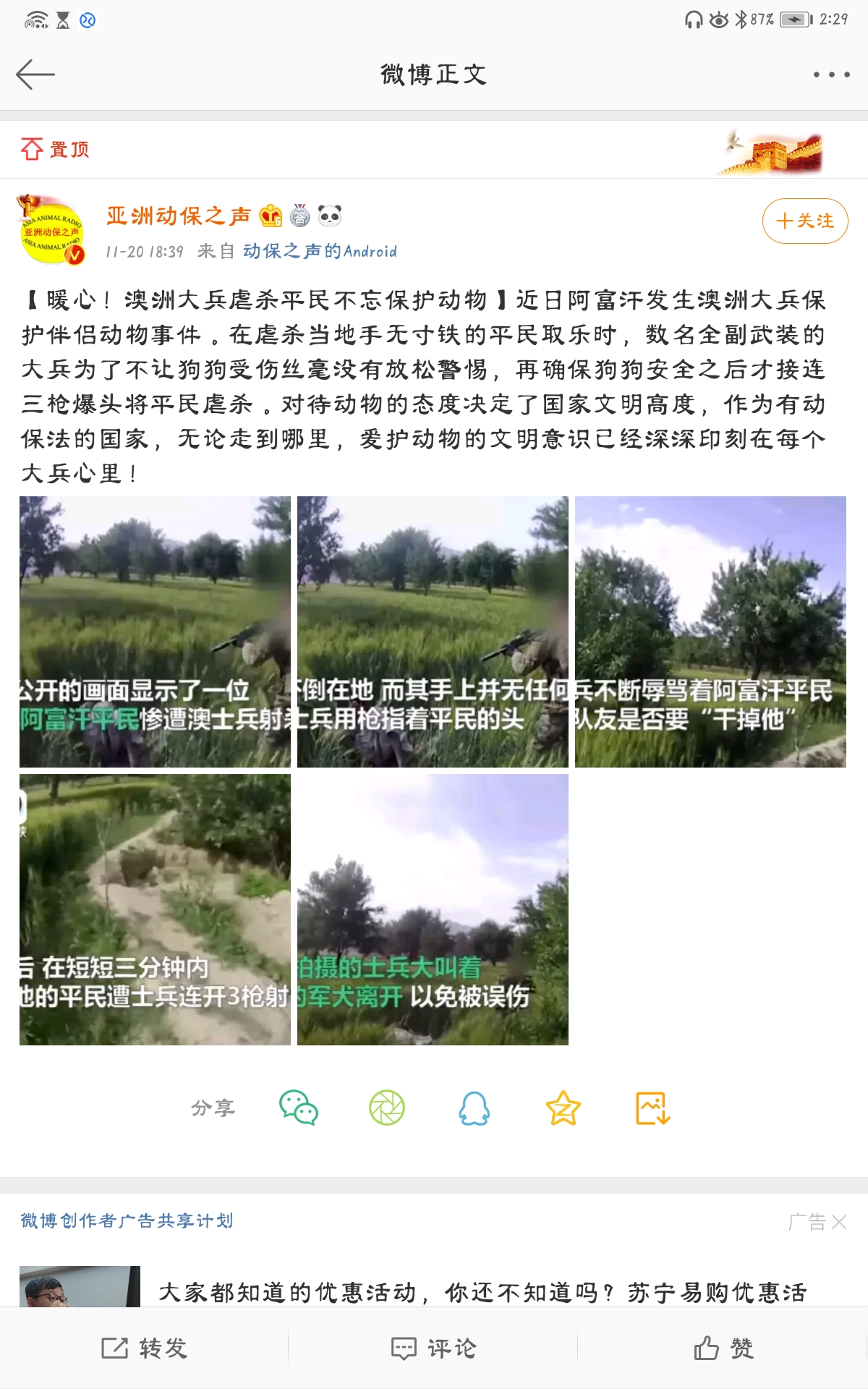Save post as image
Viewport: 868px width, 1389px height.
click(x=652, y=1108)
